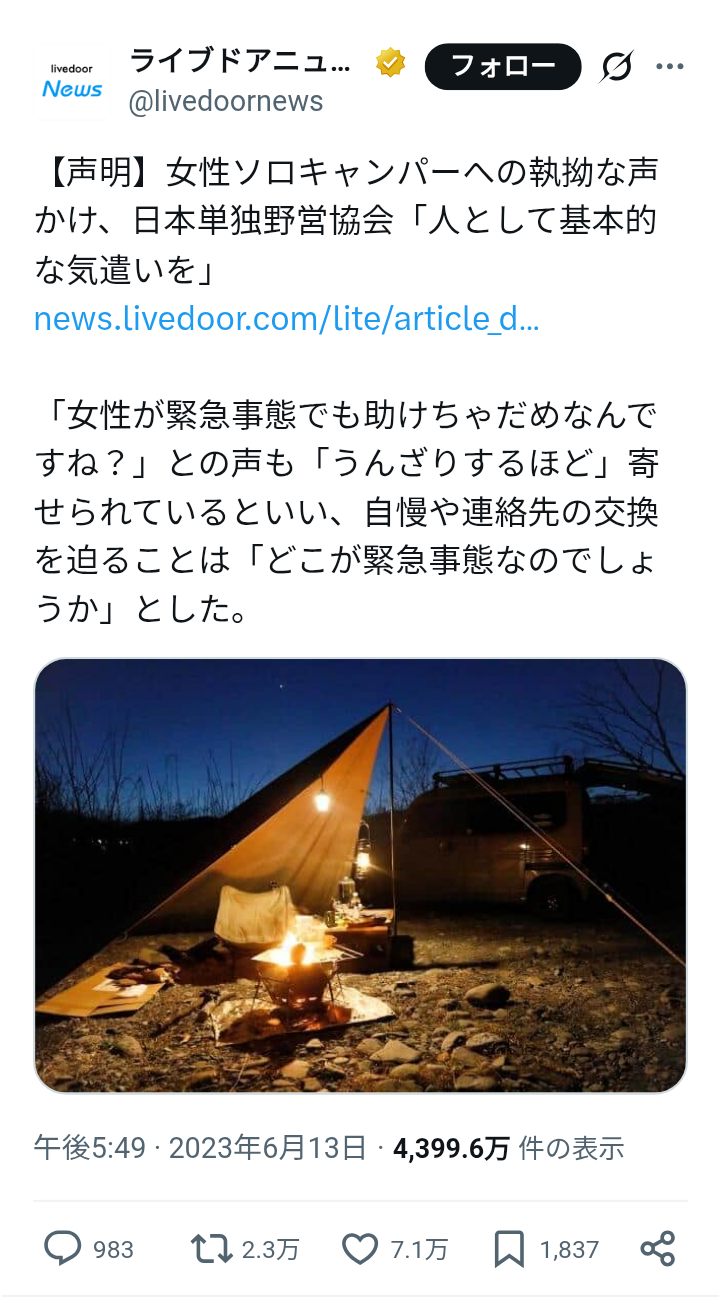Open the livedoornews profile avatar
This screenshot has height=1297, width=721.
[72, 80]
